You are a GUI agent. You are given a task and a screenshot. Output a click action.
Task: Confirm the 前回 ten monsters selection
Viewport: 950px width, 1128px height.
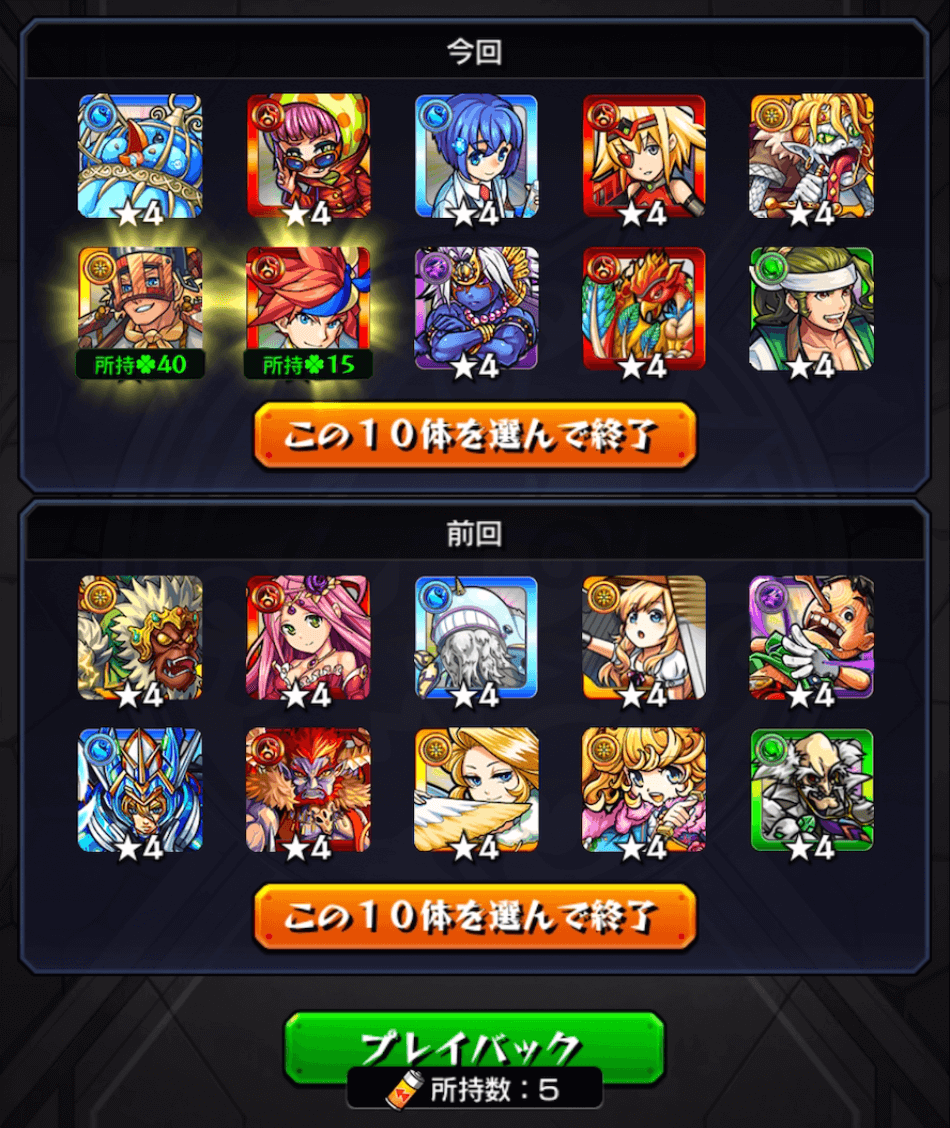pos(474,916)
